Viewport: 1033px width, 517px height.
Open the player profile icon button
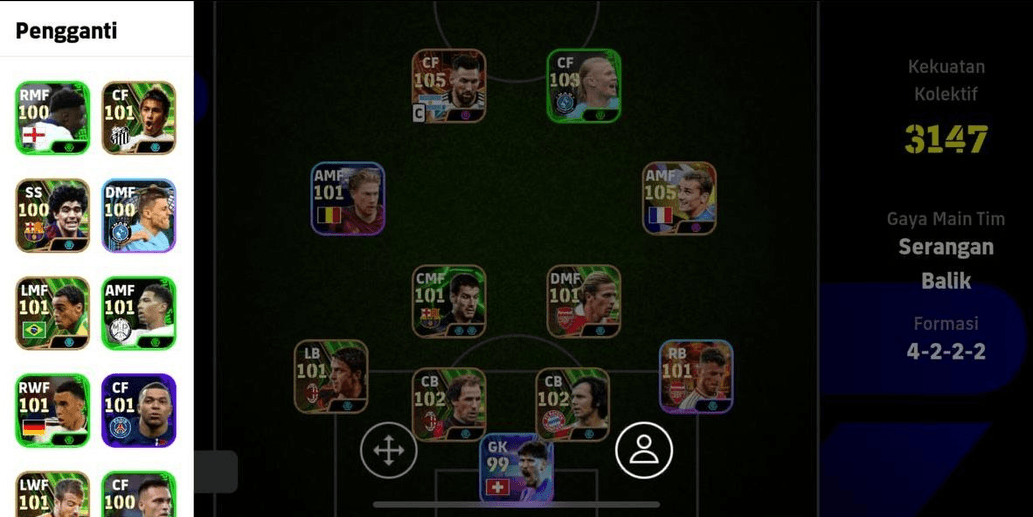(644, 450)
